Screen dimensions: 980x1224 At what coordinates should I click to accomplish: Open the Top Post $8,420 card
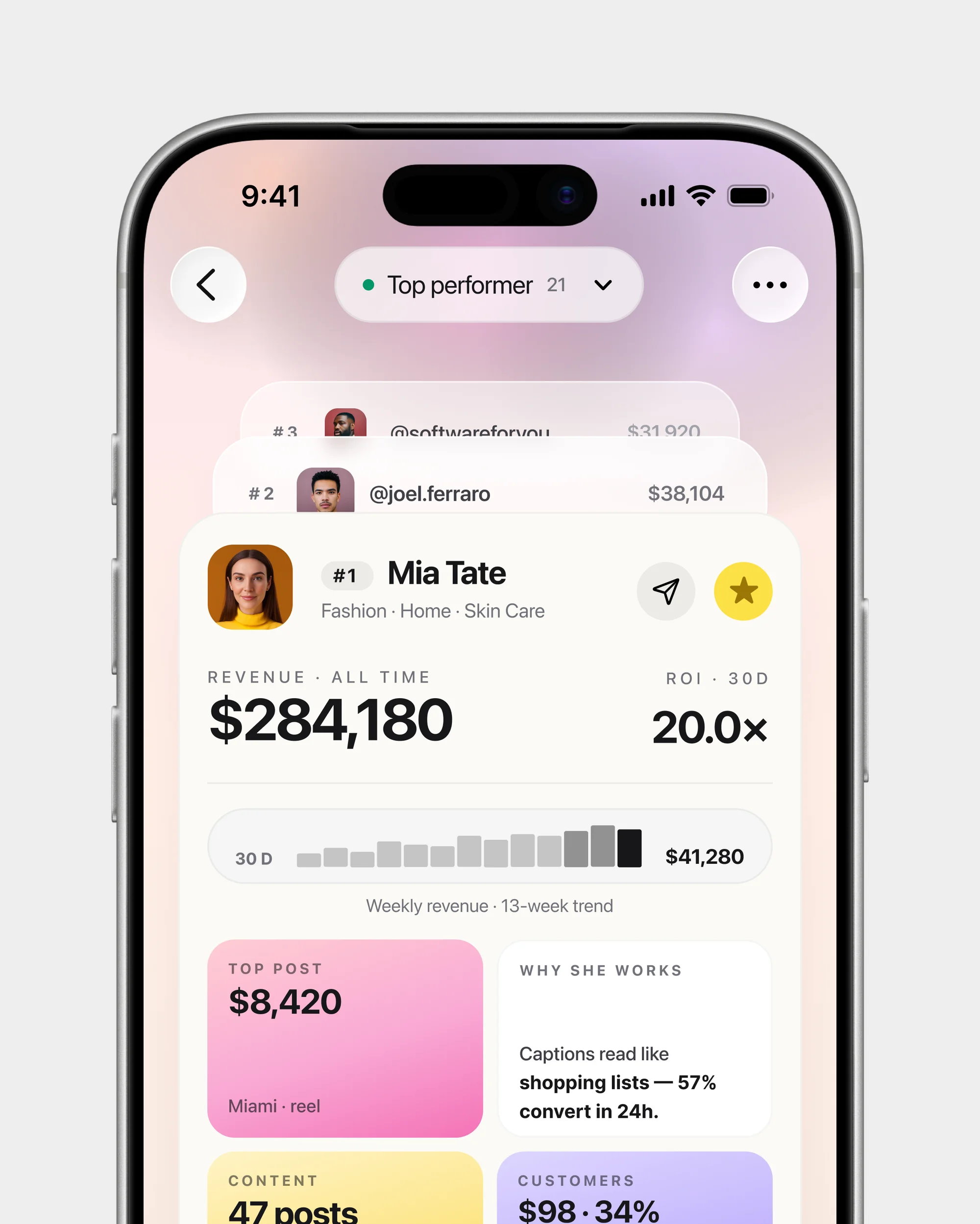344,1038
